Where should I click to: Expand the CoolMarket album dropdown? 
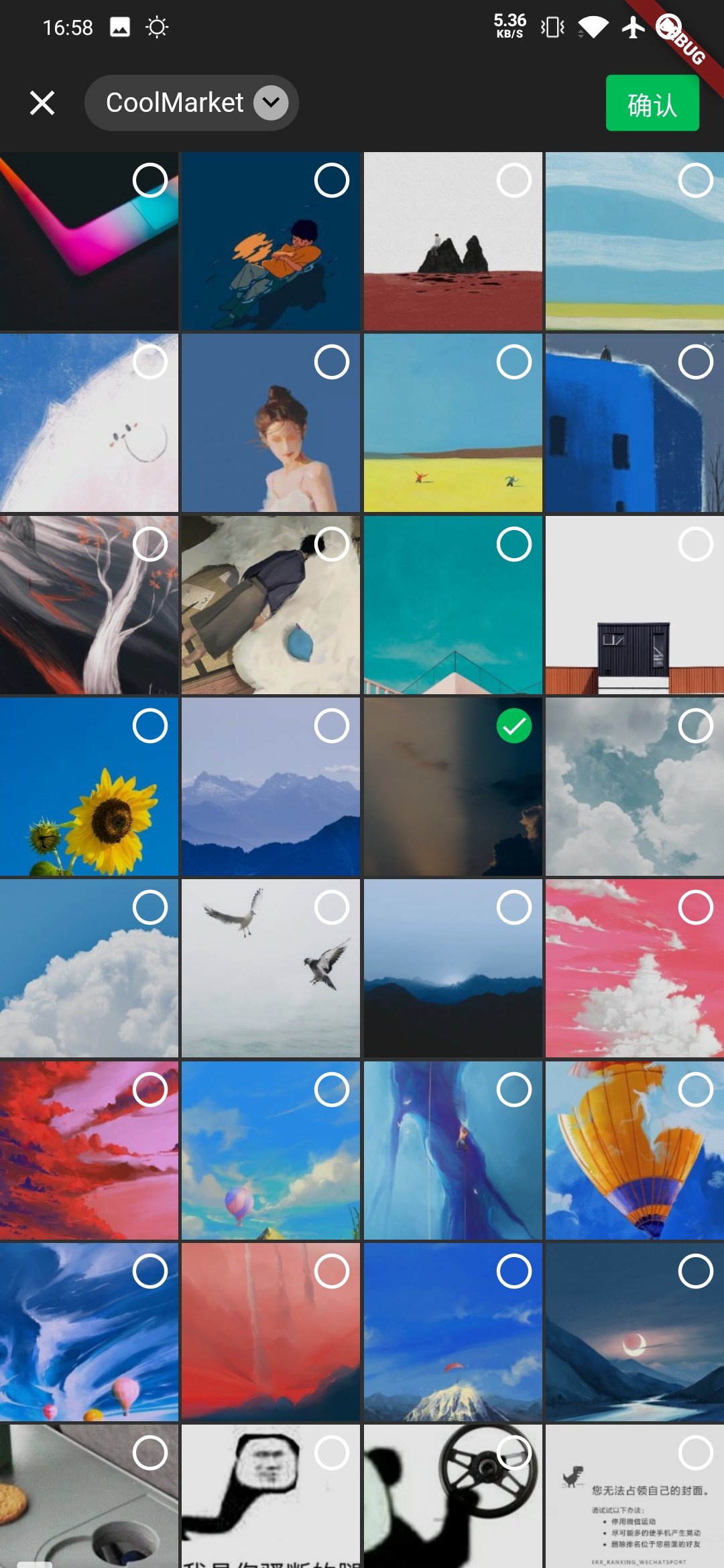271,103
